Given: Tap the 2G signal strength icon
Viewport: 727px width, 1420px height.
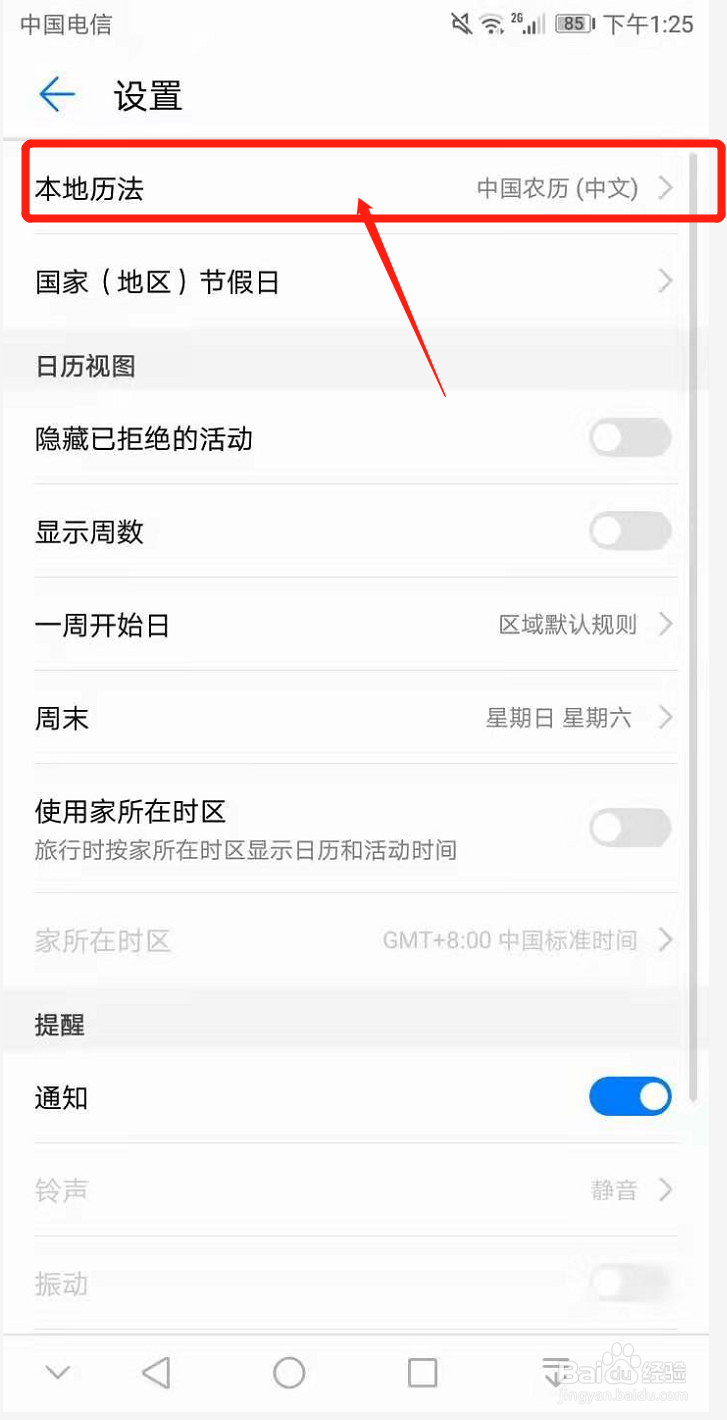Looking at the screenshot, I should click(527, 24).
